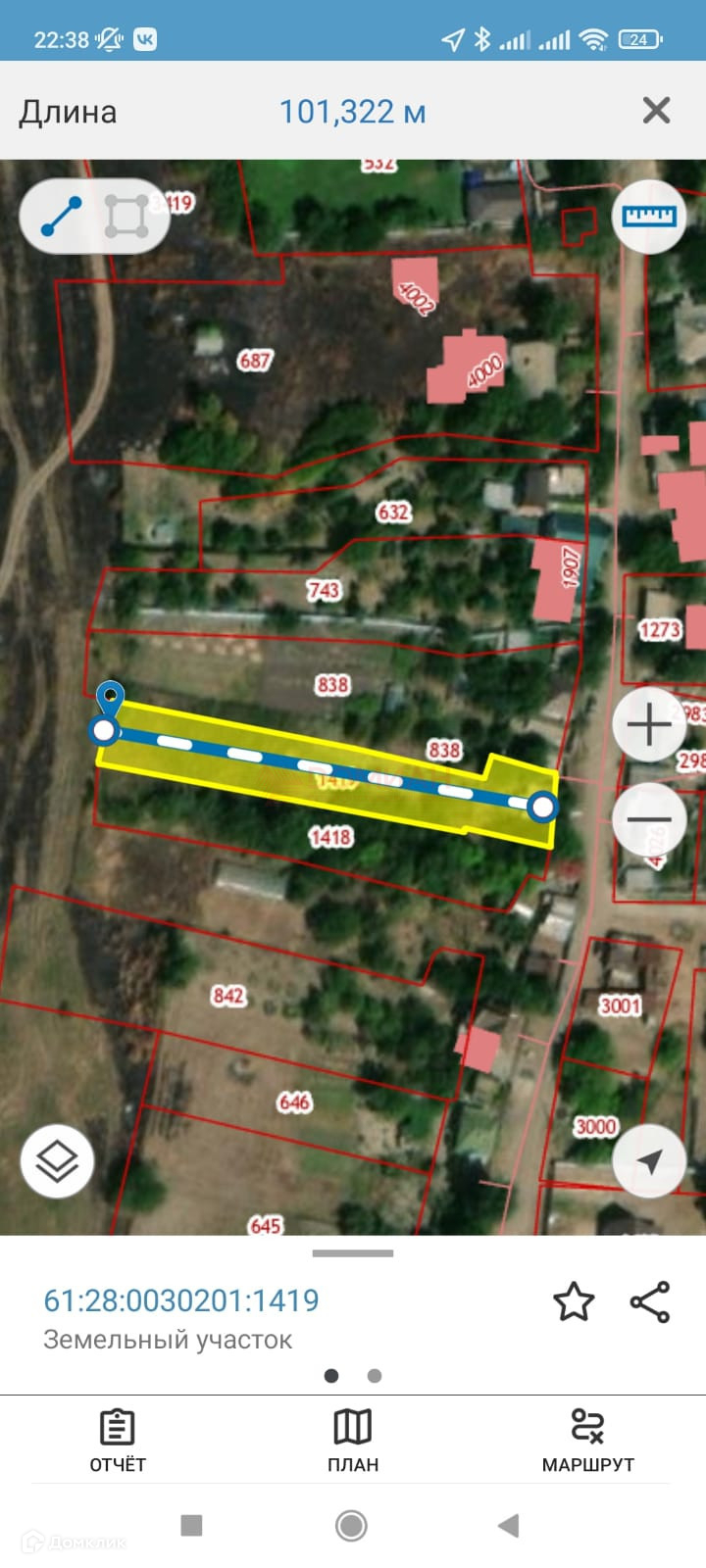Open cadastral number 61:28:0030201:1419 details

[x=181, y=1300]
